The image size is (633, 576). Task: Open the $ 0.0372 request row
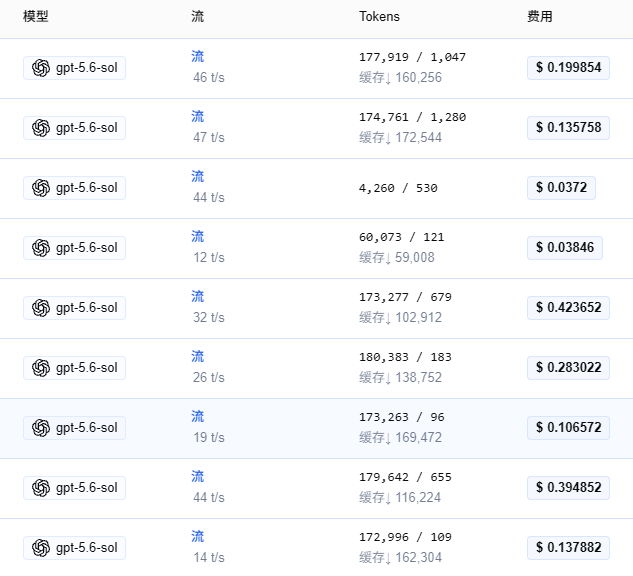(316, 188)
